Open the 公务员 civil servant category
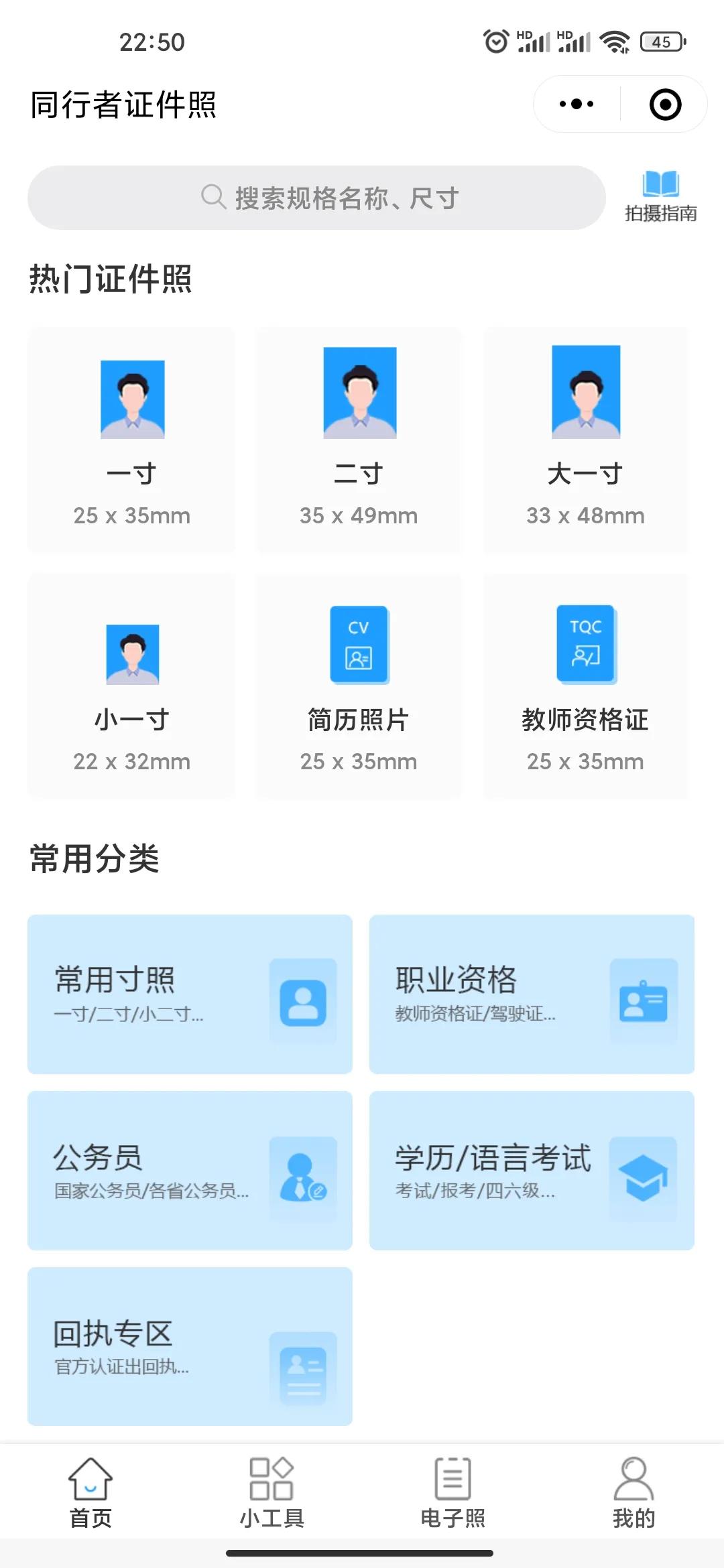 190,1171
